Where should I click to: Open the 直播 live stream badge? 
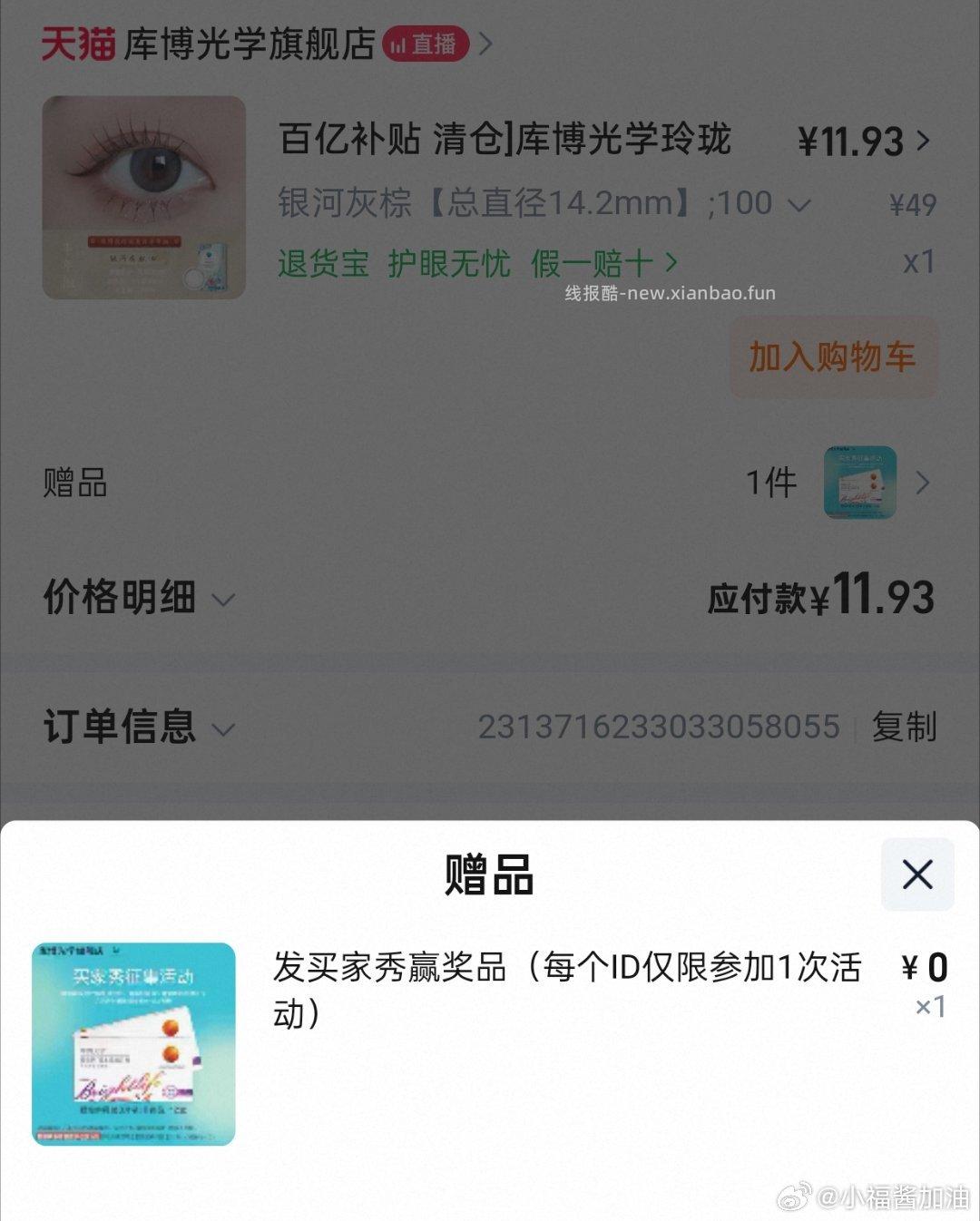(426, 43)
